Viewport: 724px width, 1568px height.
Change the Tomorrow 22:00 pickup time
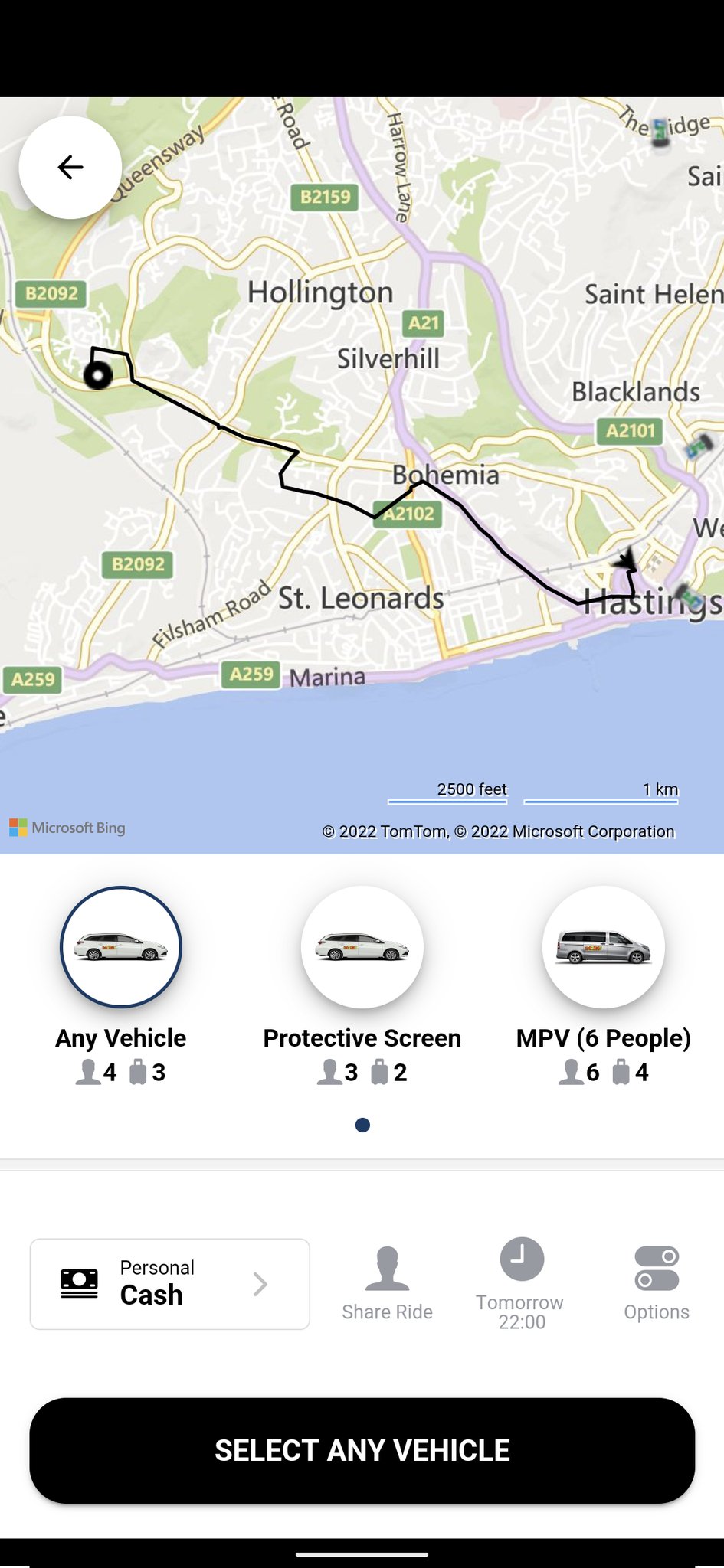pyautogui.click(x=521, y=1284)
